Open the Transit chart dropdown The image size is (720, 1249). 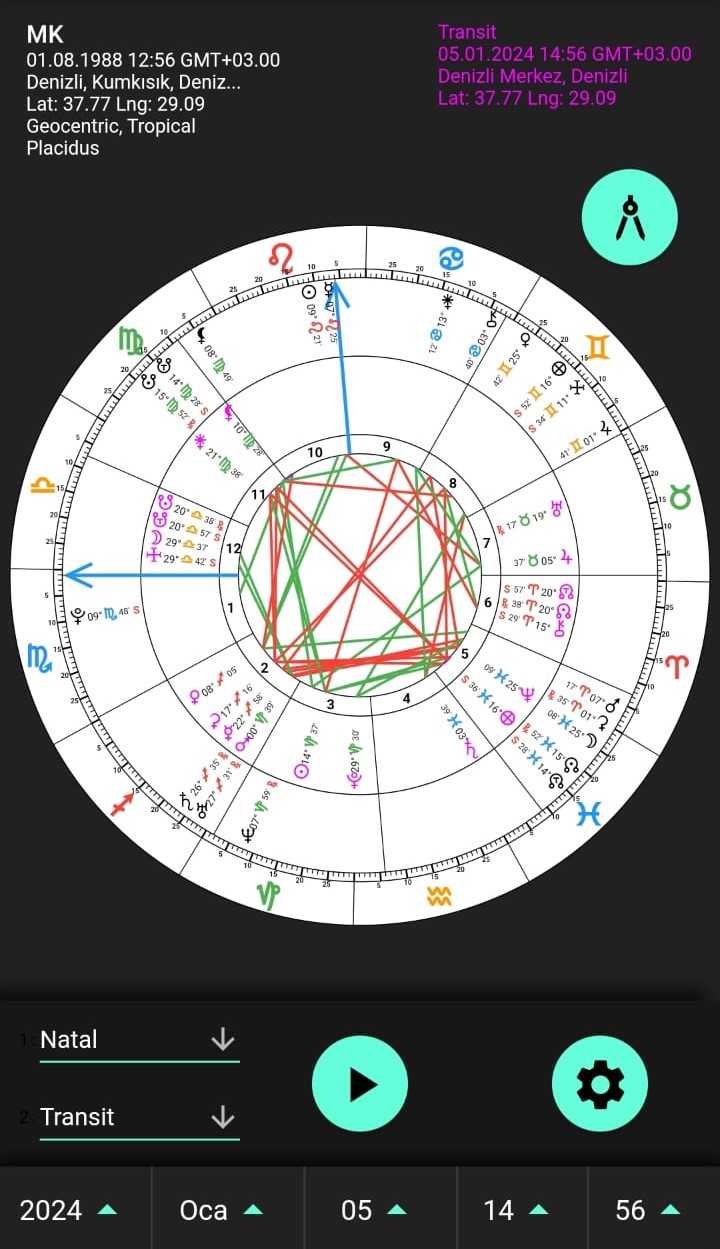(x=139, y=1117)
